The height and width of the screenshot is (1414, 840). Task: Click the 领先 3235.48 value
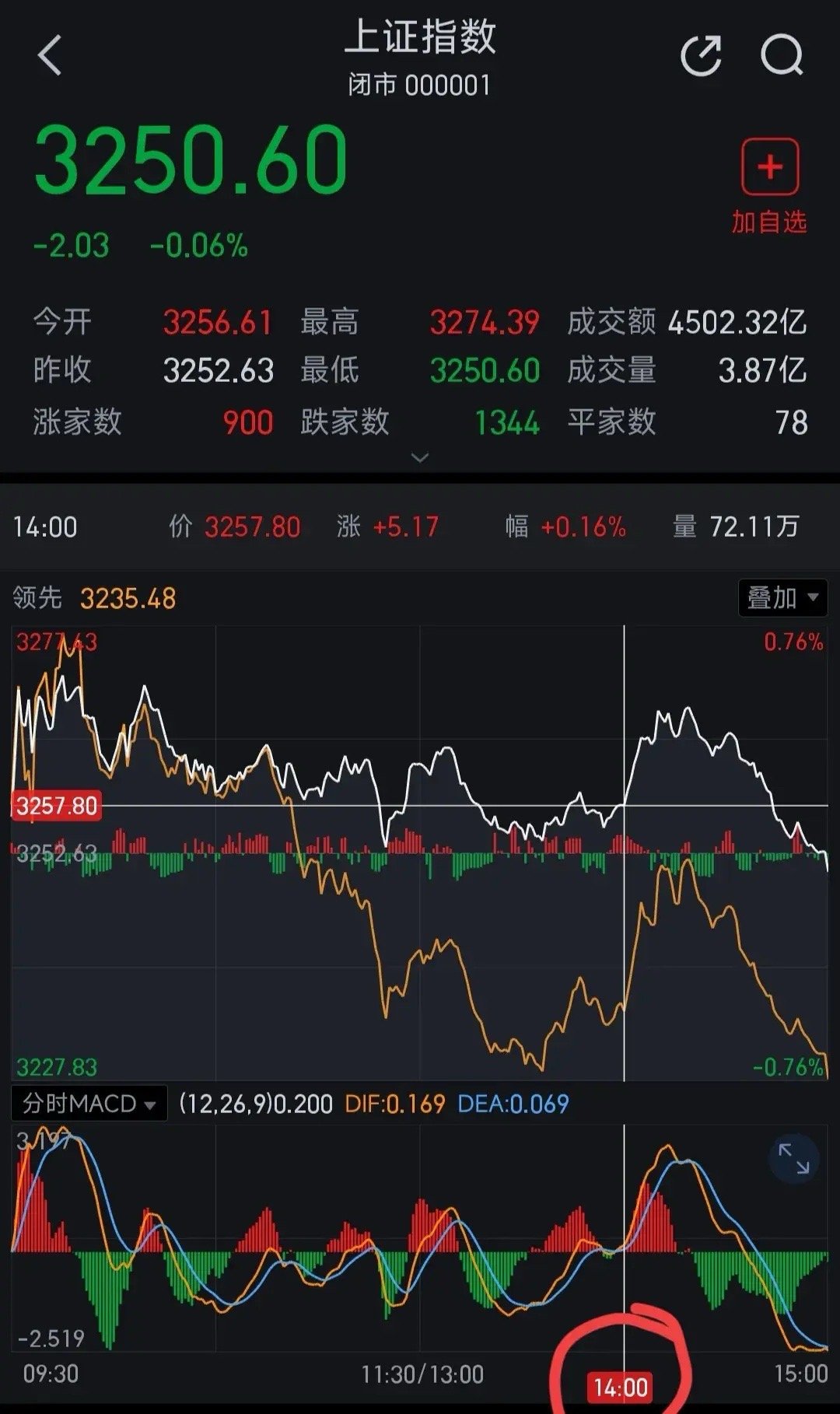93,599
